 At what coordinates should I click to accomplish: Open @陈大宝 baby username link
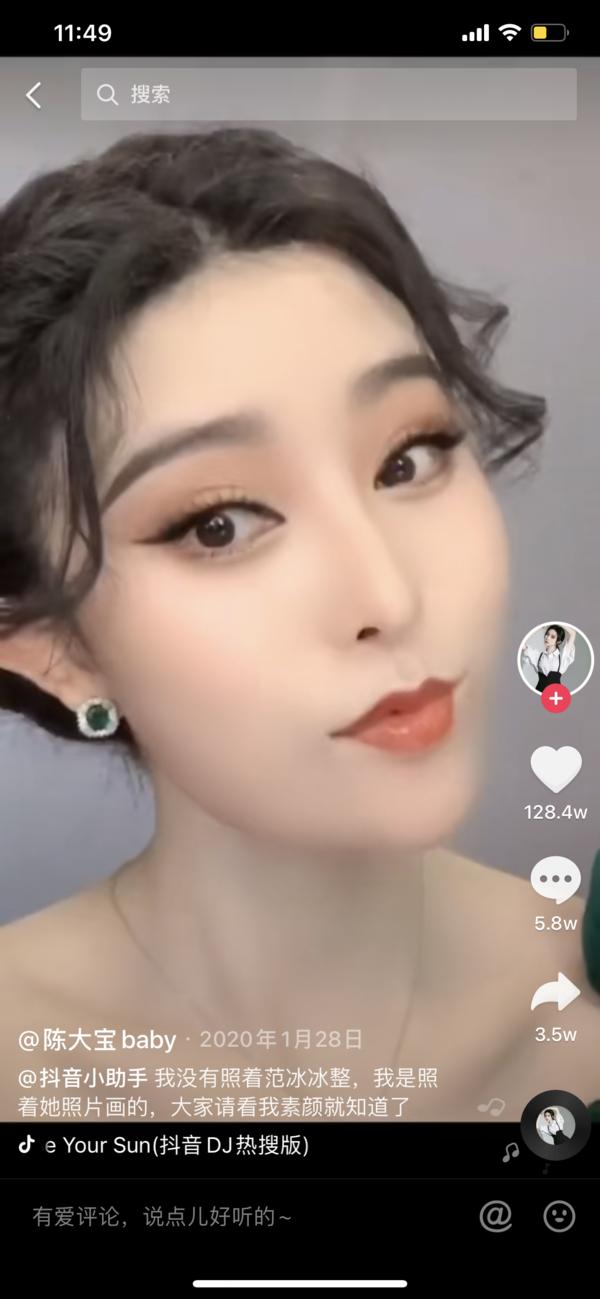[97, 1040]
